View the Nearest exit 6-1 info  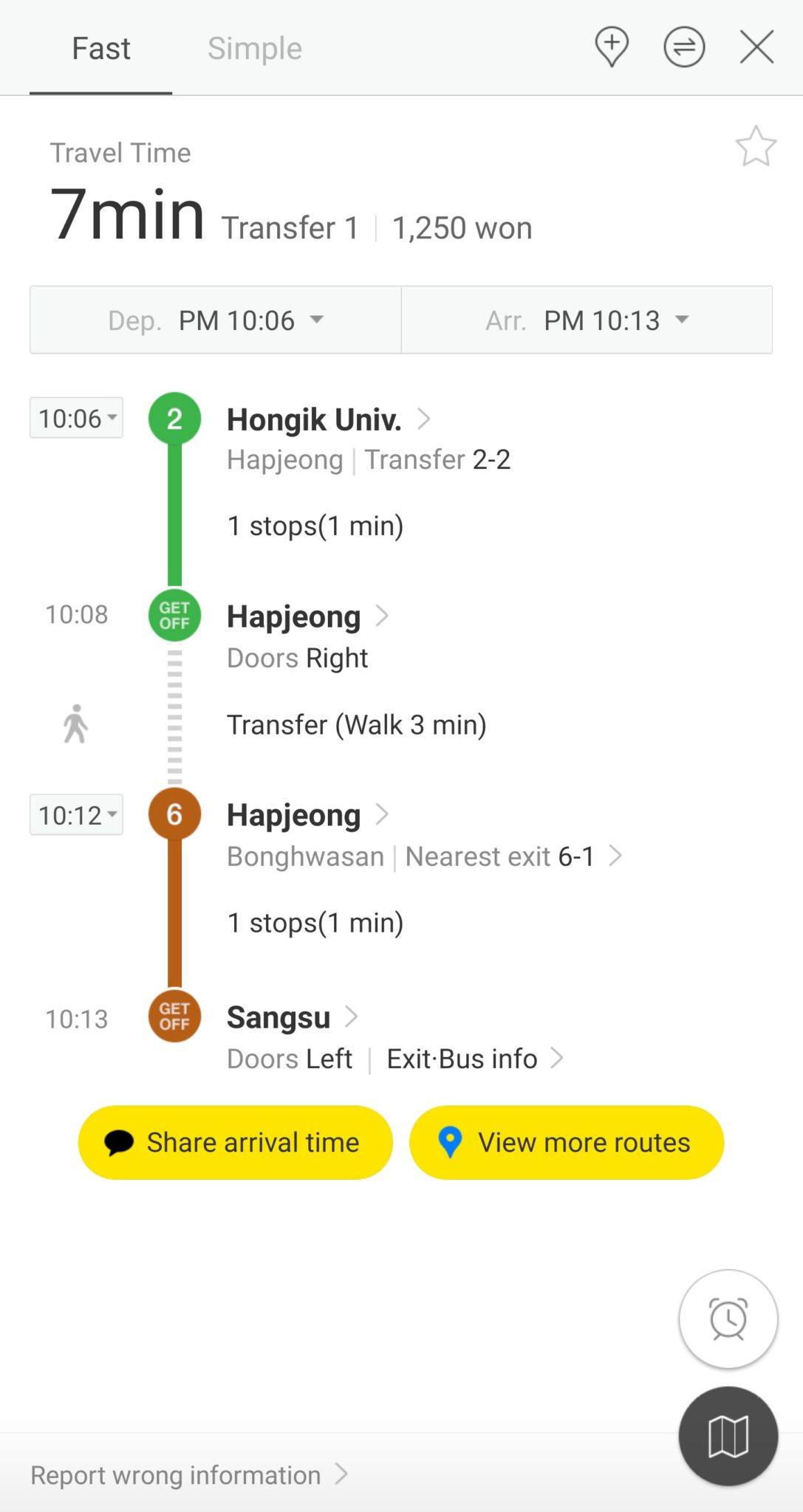513,856
